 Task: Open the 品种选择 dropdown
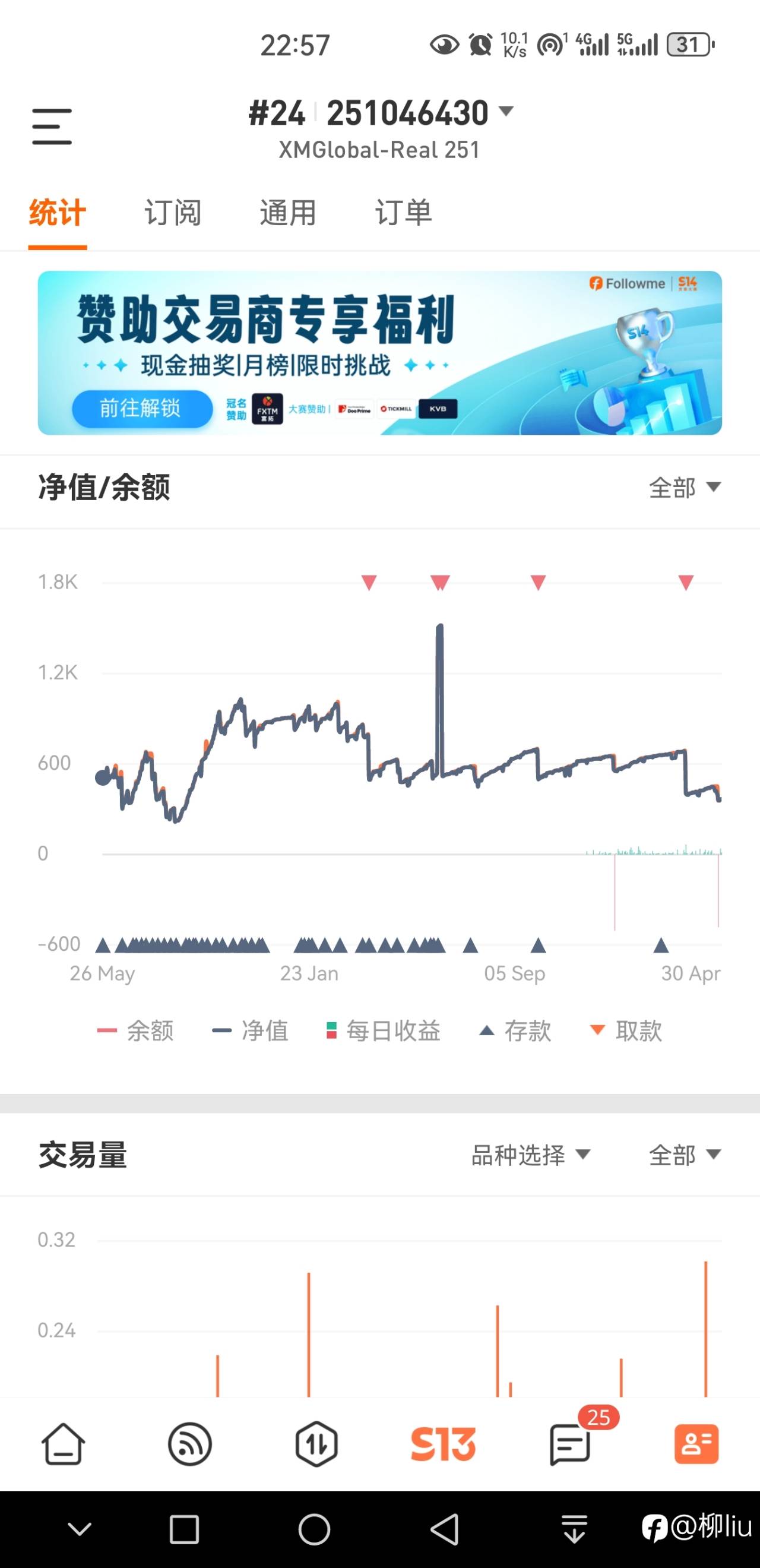click(533, 1153)
